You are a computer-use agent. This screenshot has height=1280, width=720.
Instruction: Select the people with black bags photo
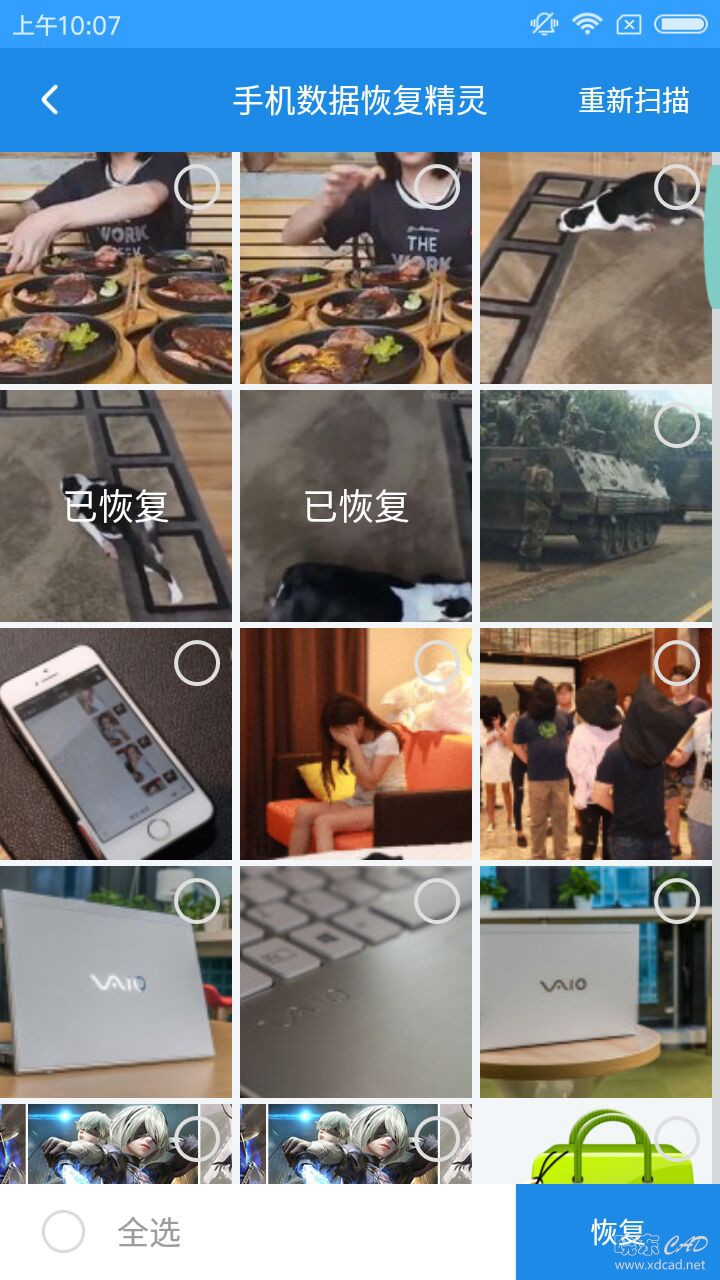tap(677, 663)
